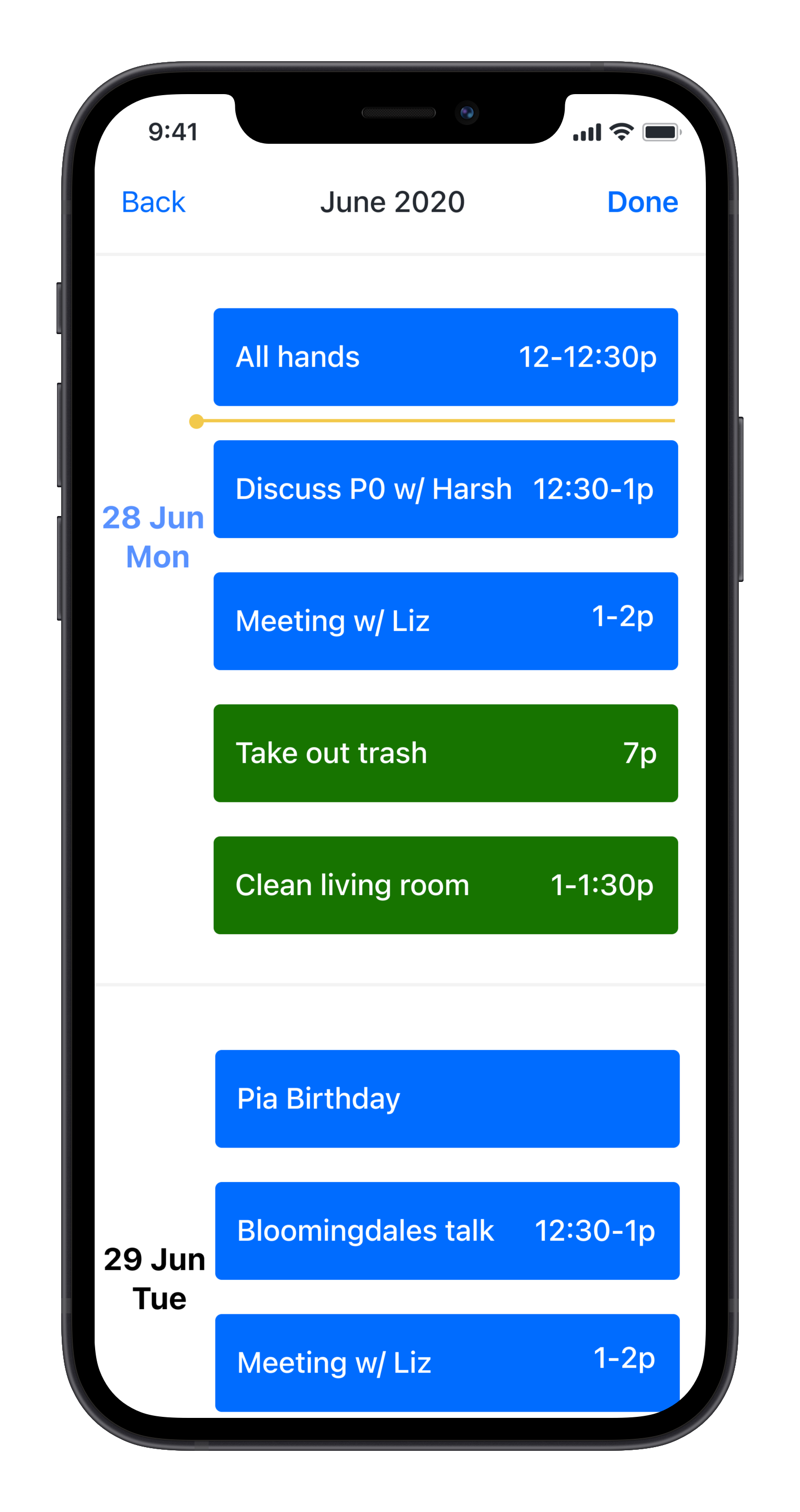Open the Clean living room task
The height and width of the screenshot is (1512, 800).
pos(445,885)
